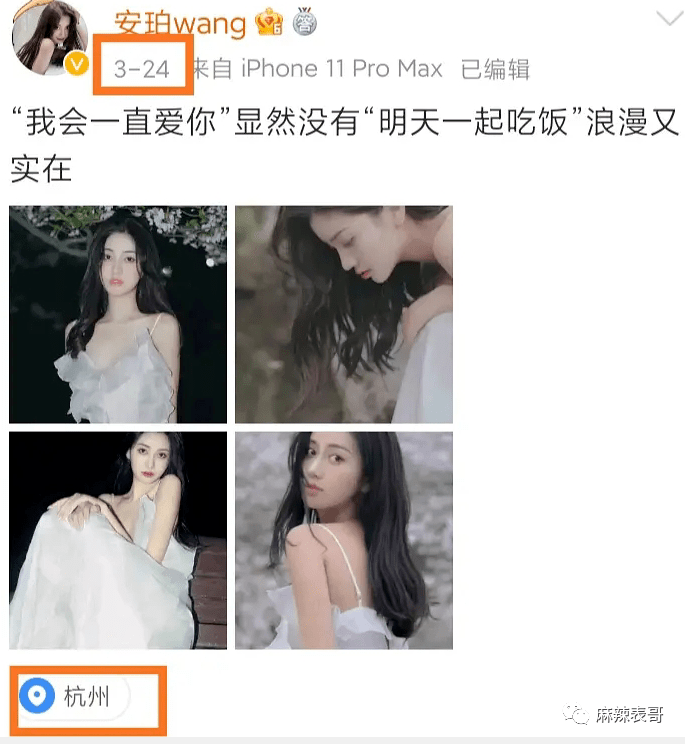This screenshot has width=685, height=744.
Task: Open the second photo looking down
Action: [x=344, y=314]
